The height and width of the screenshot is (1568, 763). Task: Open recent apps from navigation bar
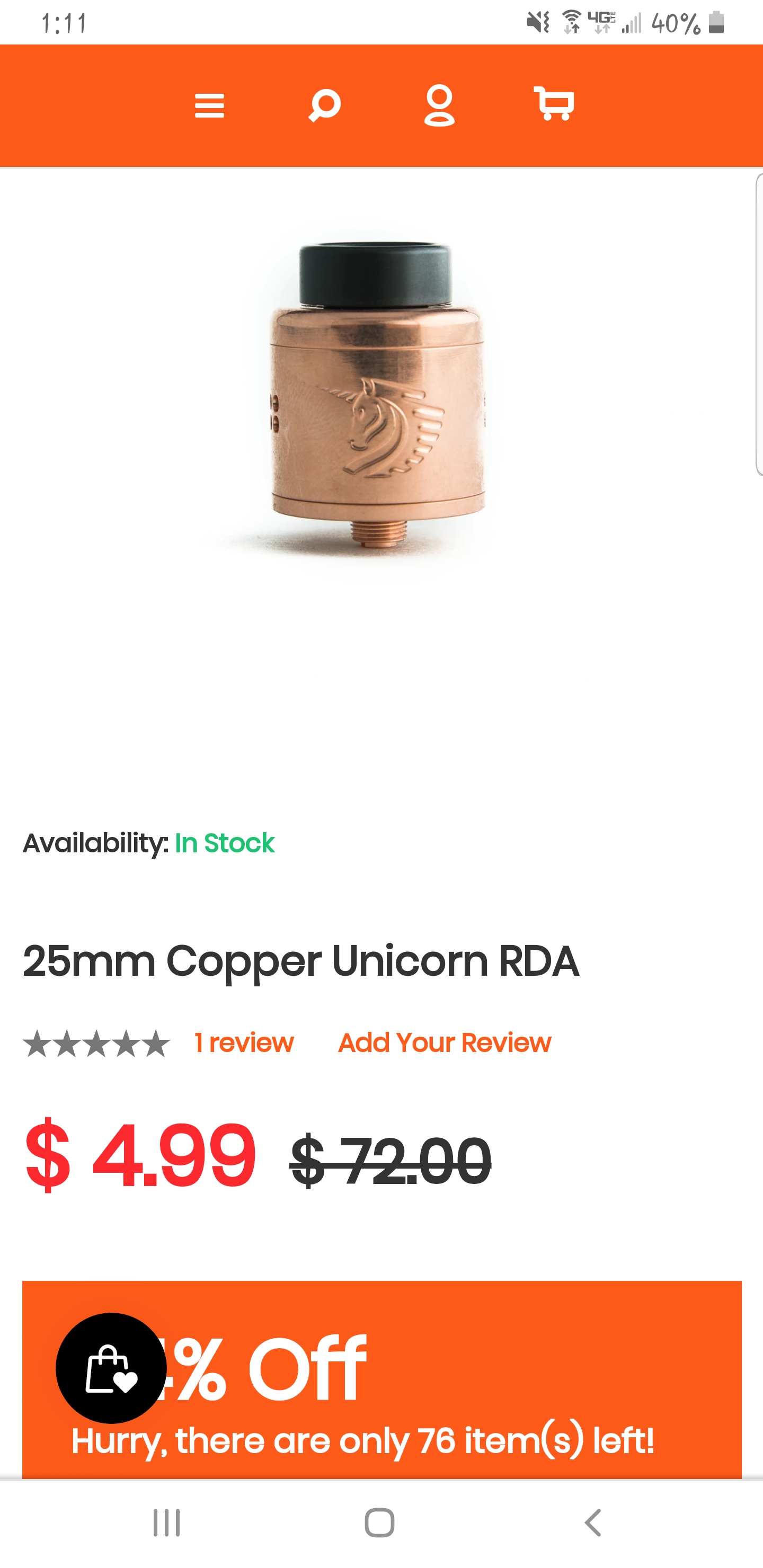click(166, 1522)
